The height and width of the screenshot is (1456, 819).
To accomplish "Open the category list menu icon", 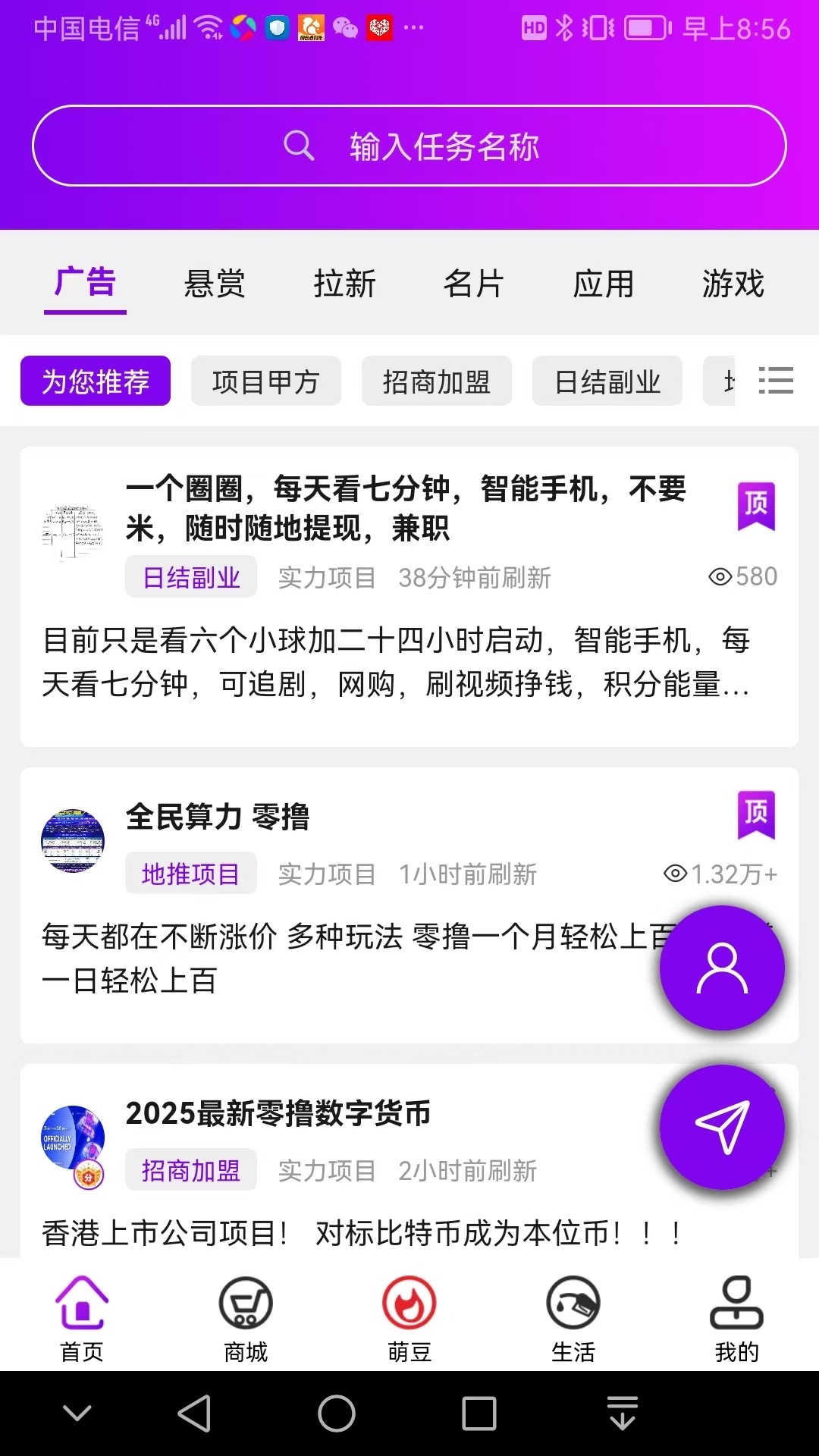I will [776, 381].
